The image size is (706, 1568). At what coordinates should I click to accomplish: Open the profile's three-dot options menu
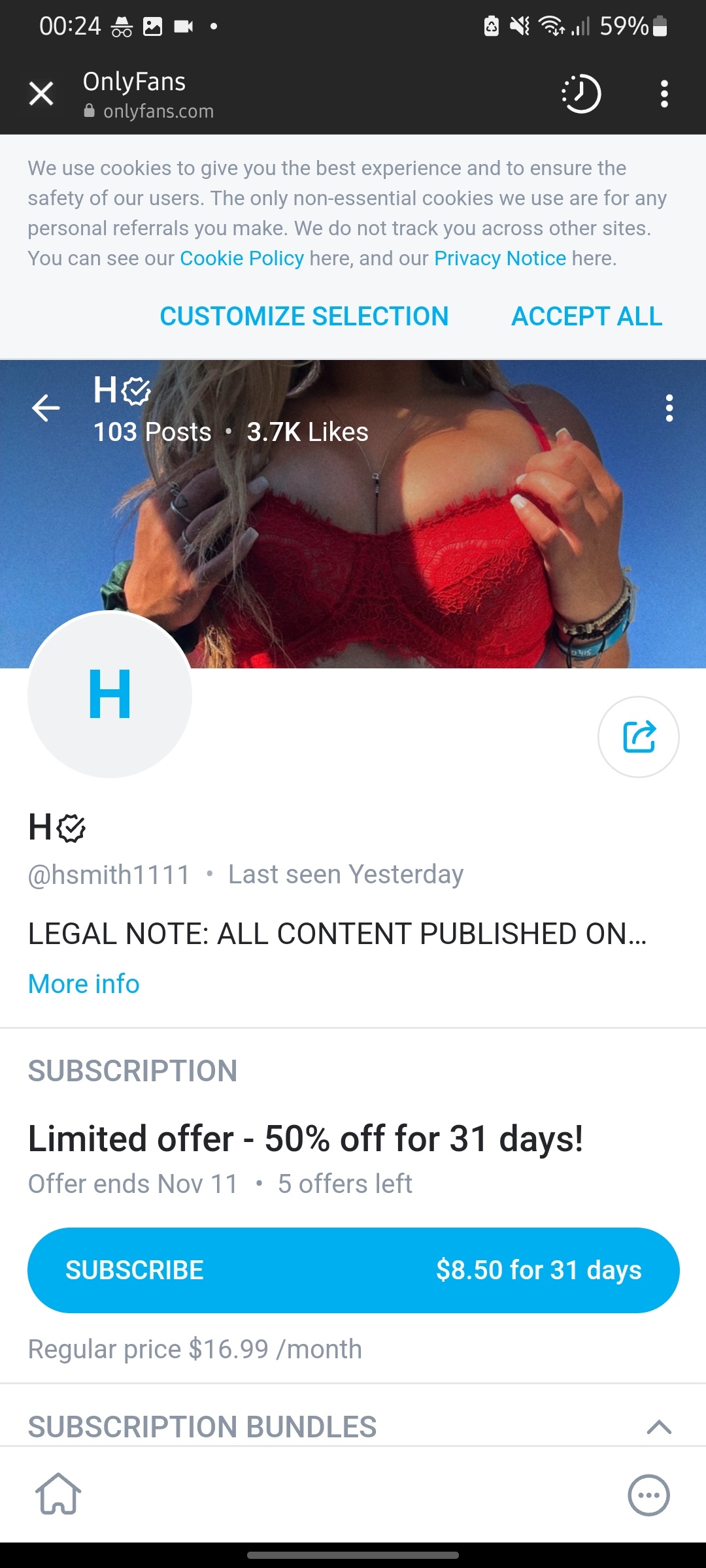[x=669, y=408]
